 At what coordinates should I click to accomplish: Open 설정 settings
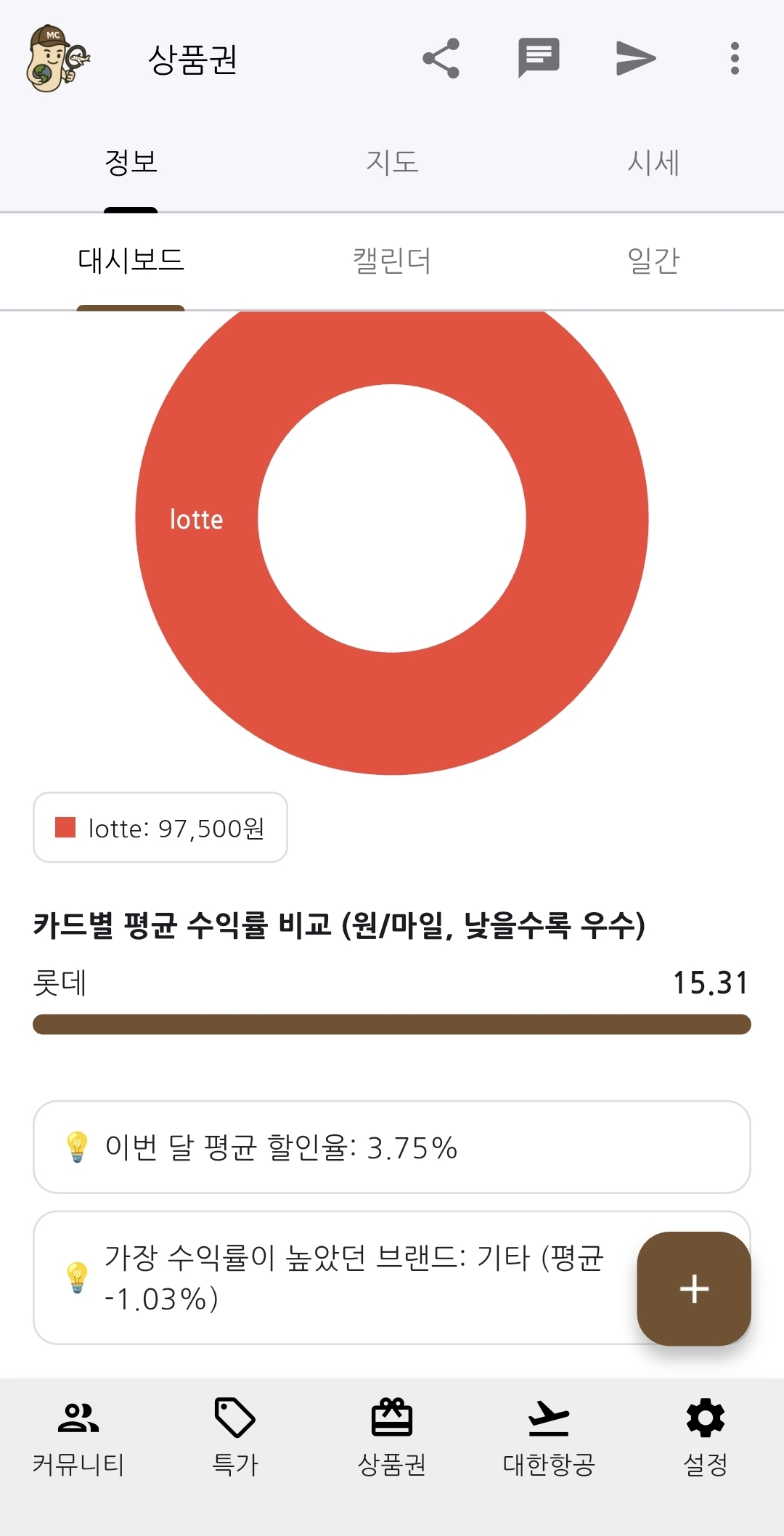[x=706, y=1439]
